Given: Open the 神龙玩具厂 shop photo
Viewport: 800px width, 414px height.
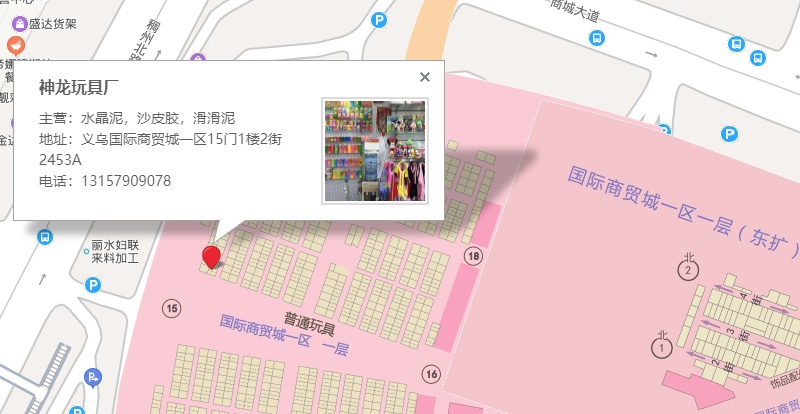Looking at the screenshot, I should click(375, 151).
